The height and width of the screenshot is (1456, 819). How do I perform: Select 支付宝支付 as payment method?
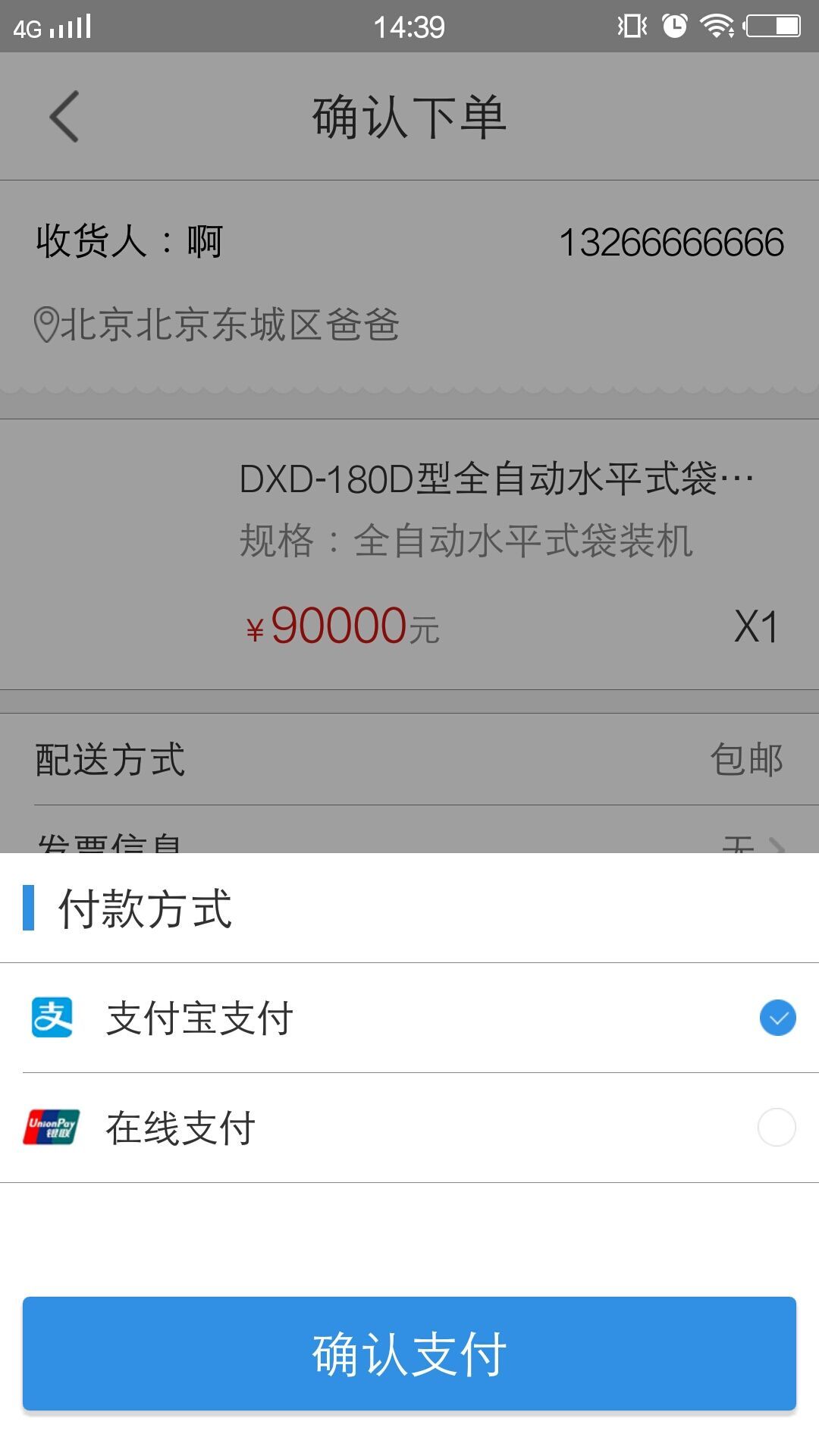coord(409,1018)
